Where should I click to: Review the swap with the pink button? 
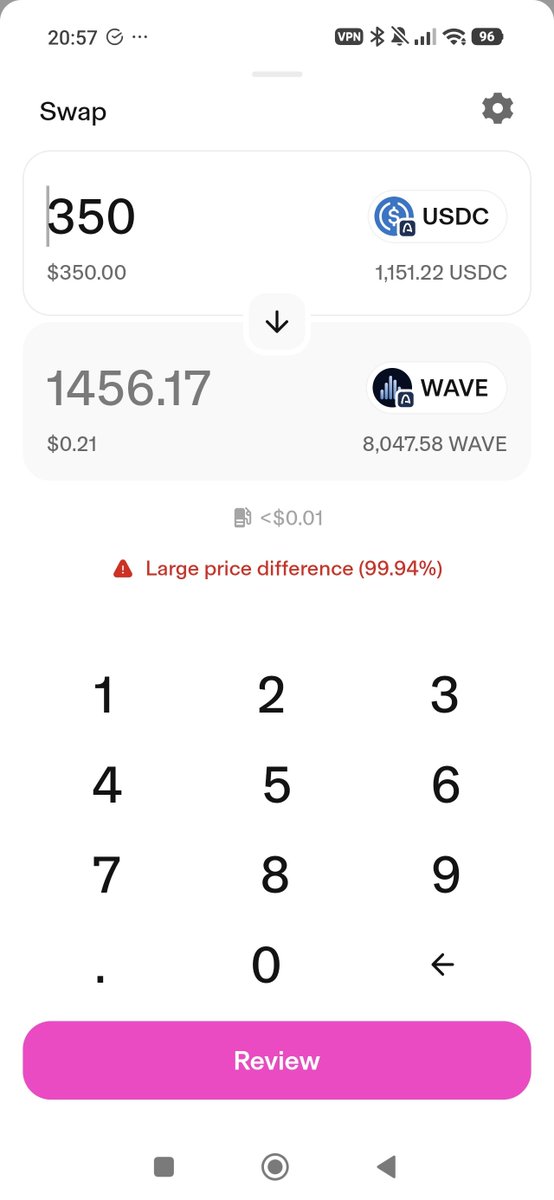tap(277, 1060)
